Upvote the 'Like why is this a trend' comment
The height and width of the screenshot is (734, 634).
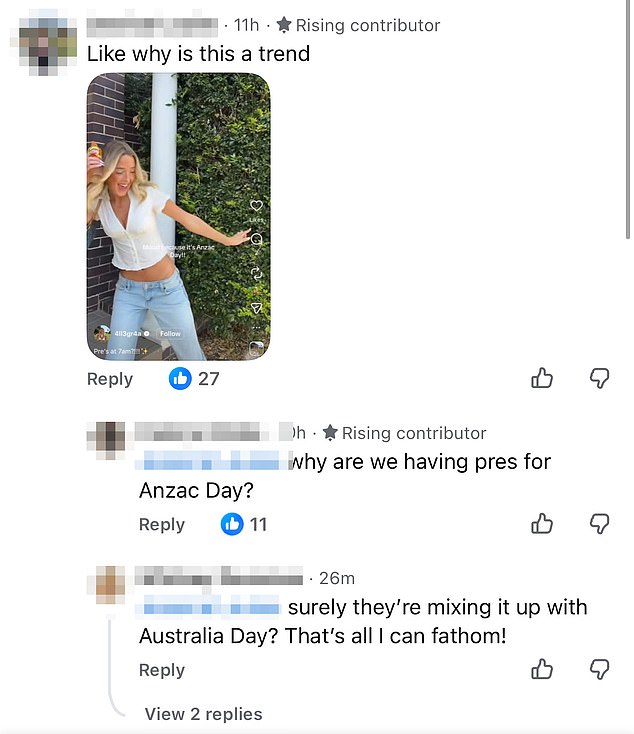(542, 378)
